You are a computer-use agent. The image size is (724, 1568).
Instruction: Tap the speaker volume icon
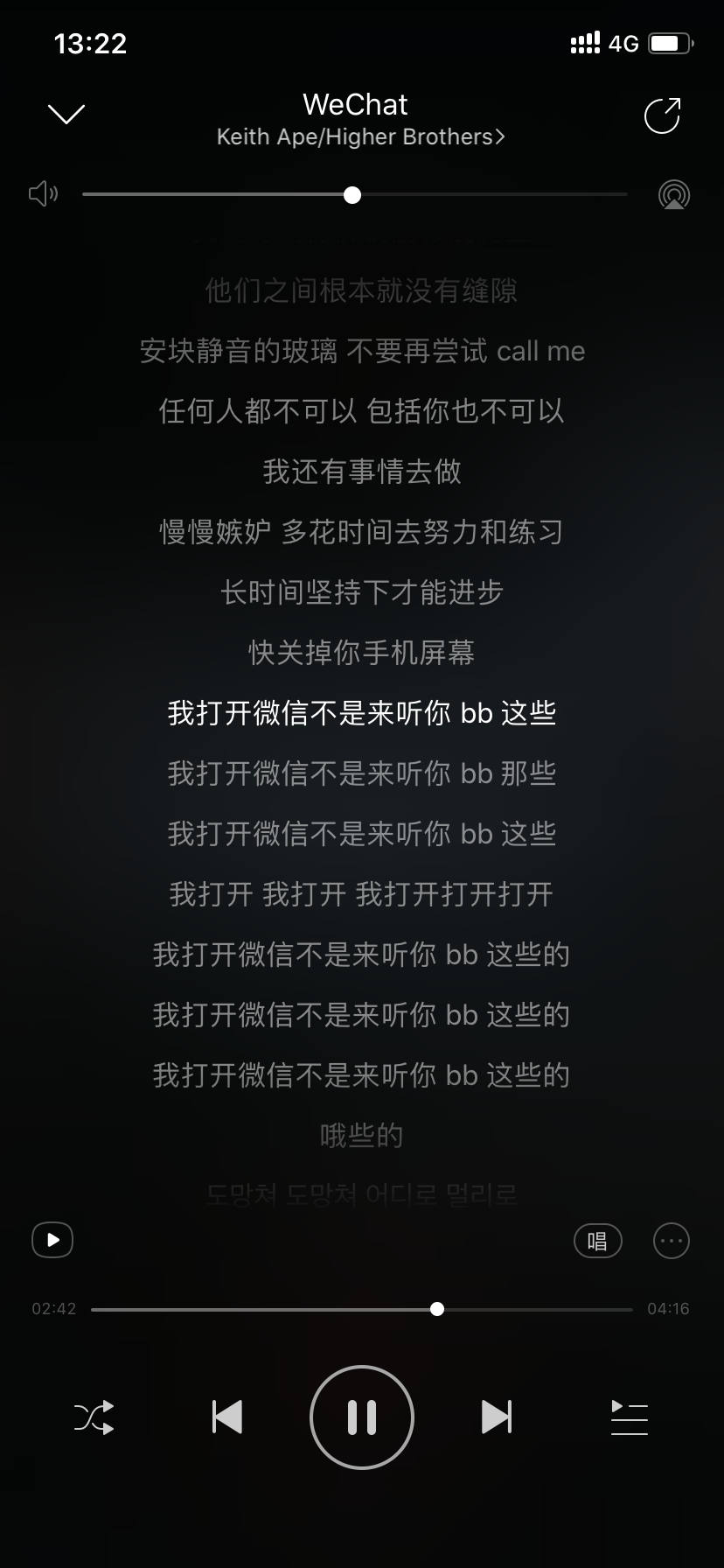44,193
